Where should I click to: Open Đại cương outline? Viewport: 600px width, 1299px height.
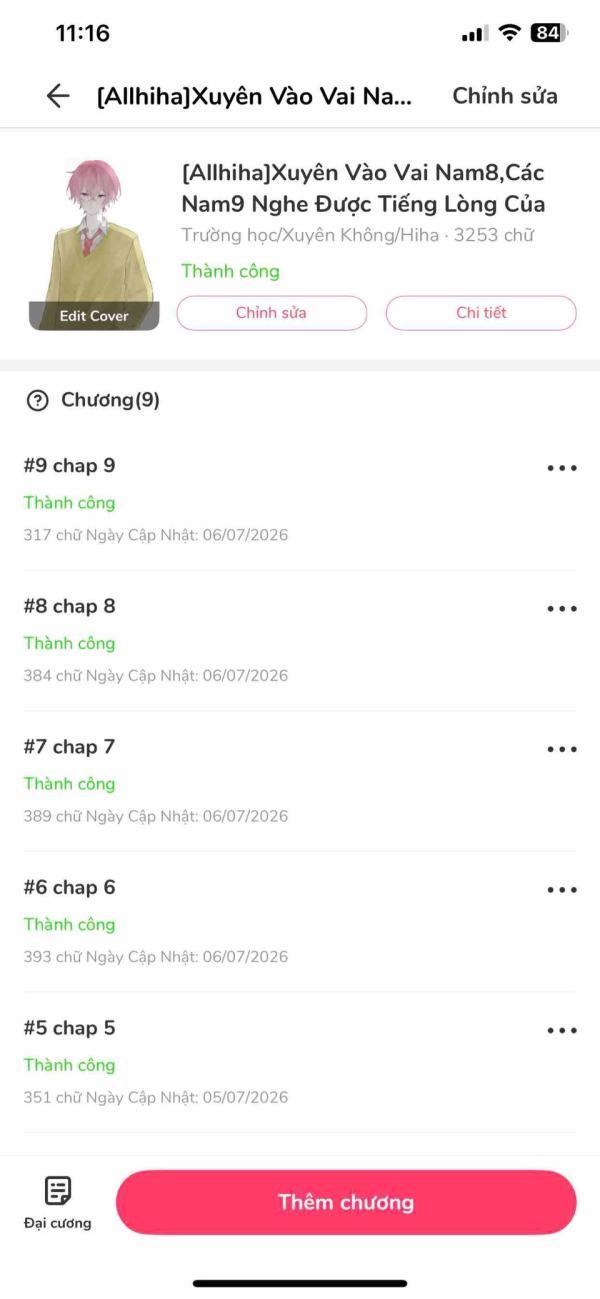click(58, 1202)
